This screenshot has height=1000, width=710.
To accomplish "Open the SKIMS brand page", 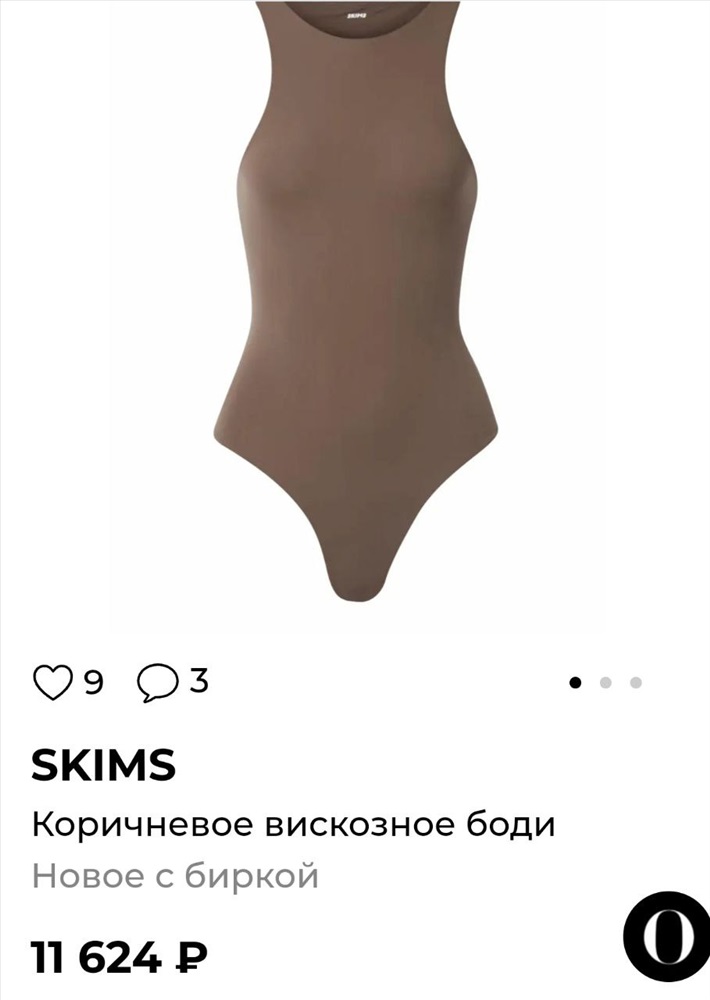I will [x=104, y=766].
